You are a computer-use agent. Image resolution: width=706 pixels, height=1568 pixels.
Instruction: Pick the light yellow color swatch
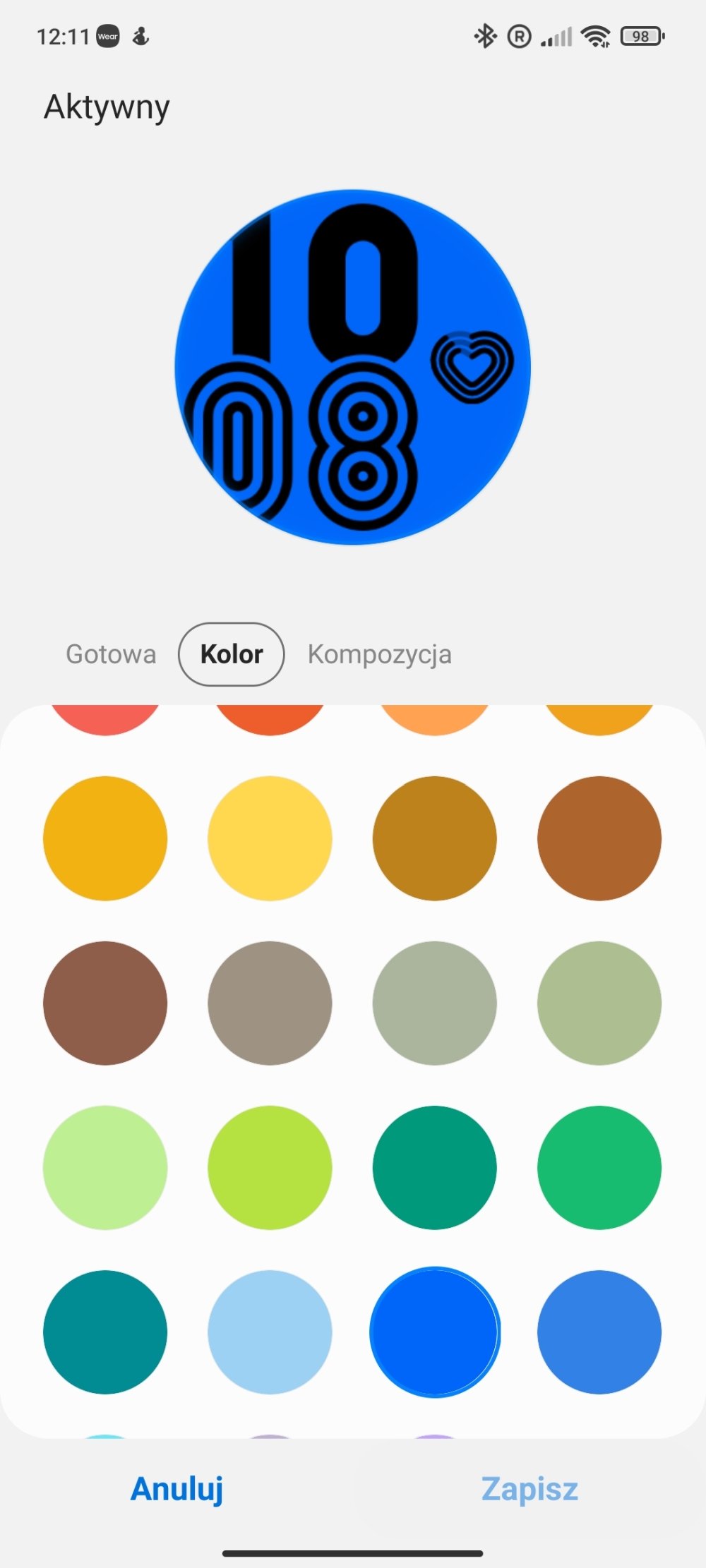270,838
